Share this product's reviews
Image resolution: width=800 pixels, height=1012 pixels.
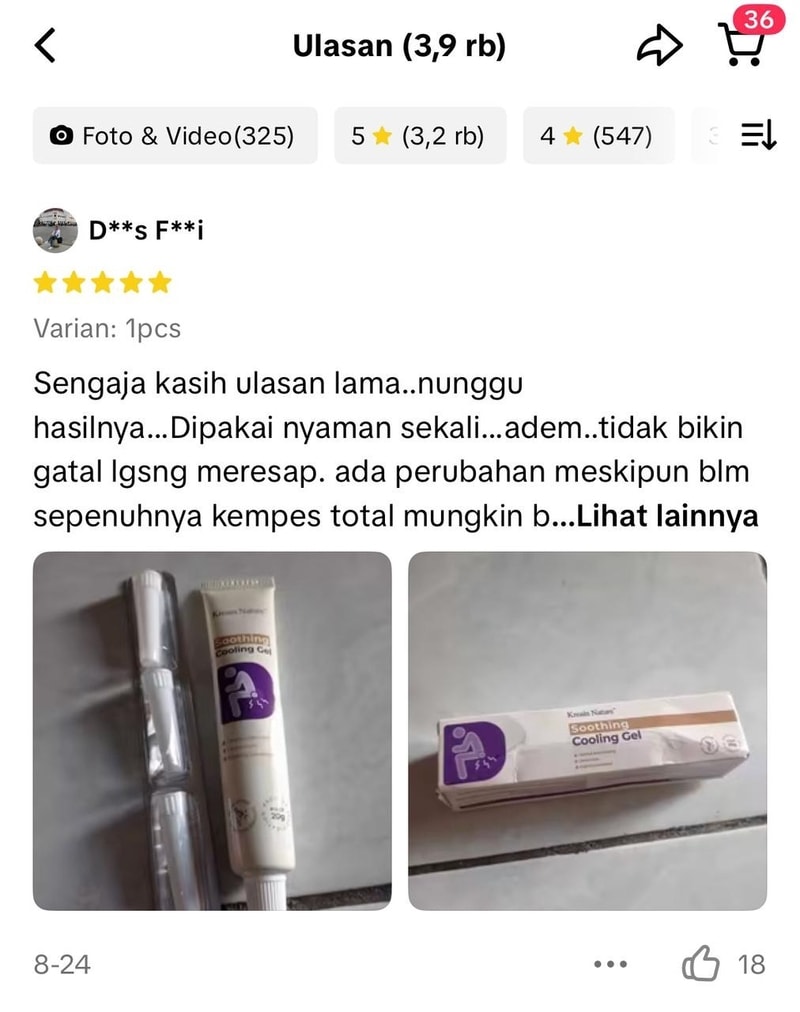pos(660,46)
